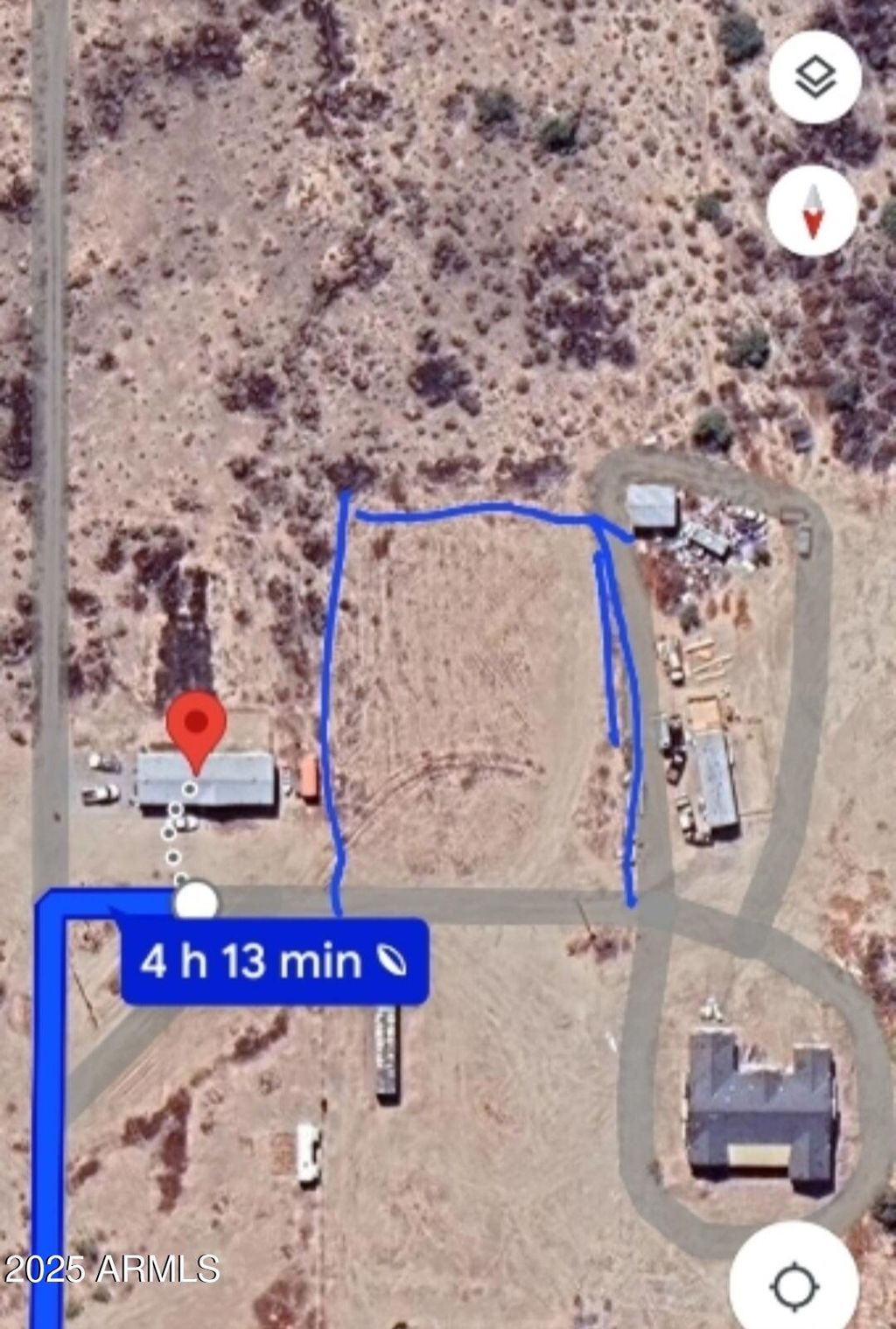Screen dimensions: 896x1329
Task: Click the large H-shaped house rooftop
Action: tap(757, 1102)
